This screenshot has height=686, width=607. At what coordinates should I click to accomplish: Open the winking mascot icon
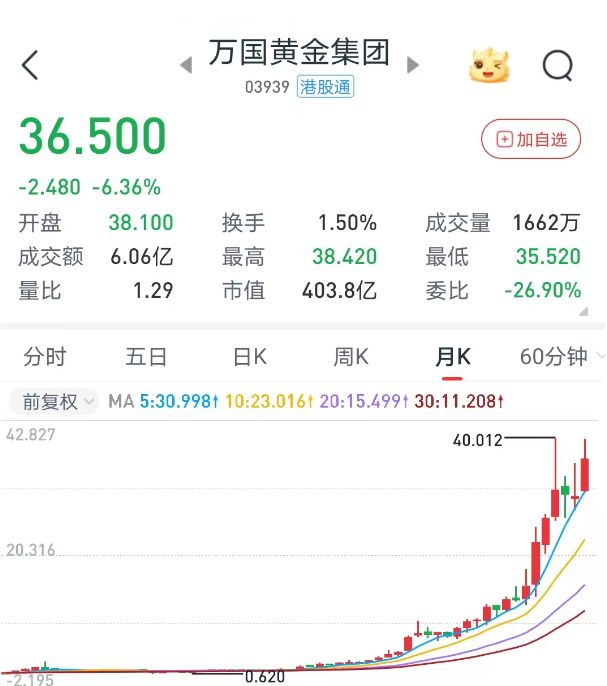click(x=489, y=66)
